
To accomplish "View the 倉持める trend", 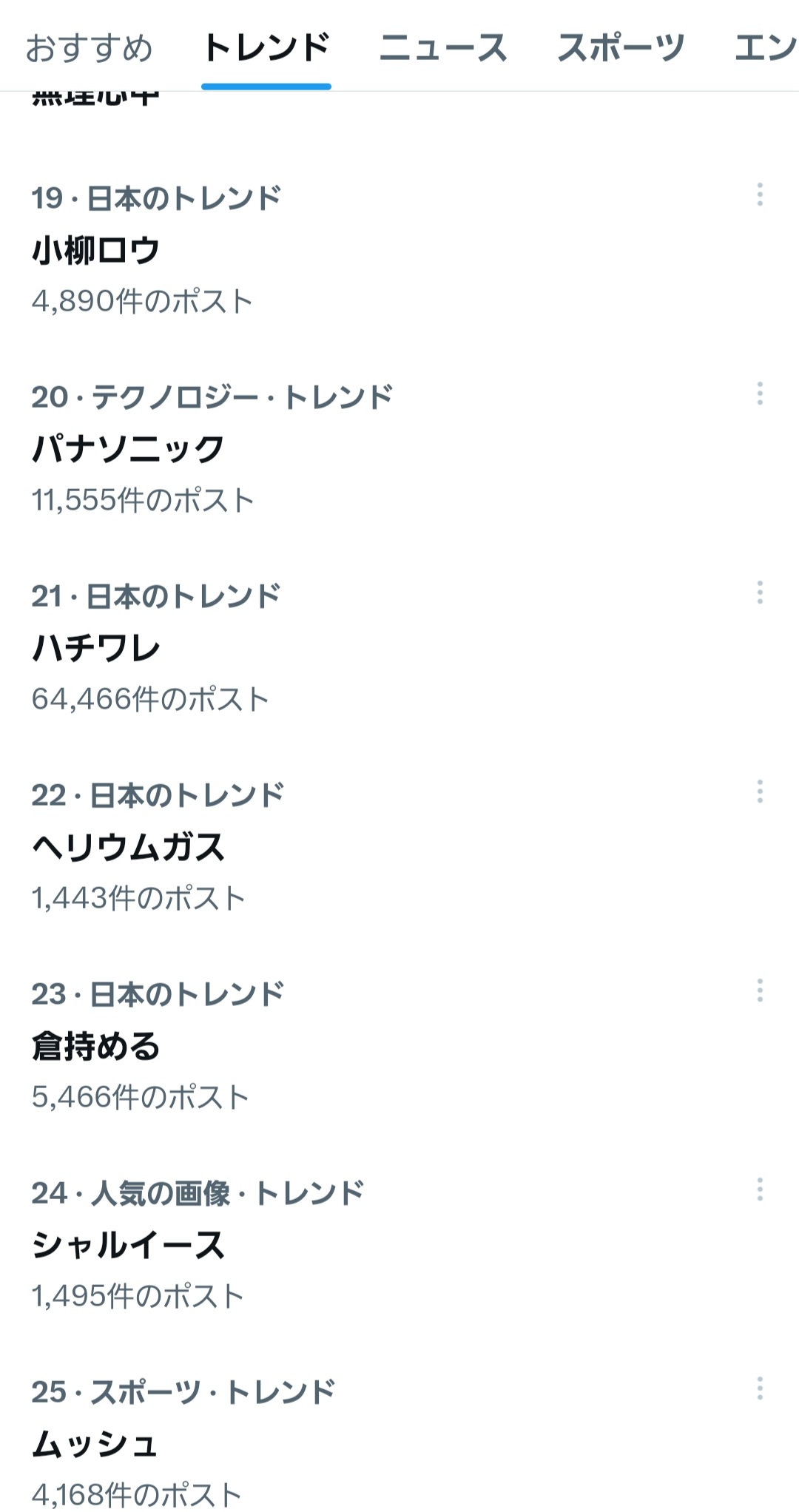I will click(399, 1046).
